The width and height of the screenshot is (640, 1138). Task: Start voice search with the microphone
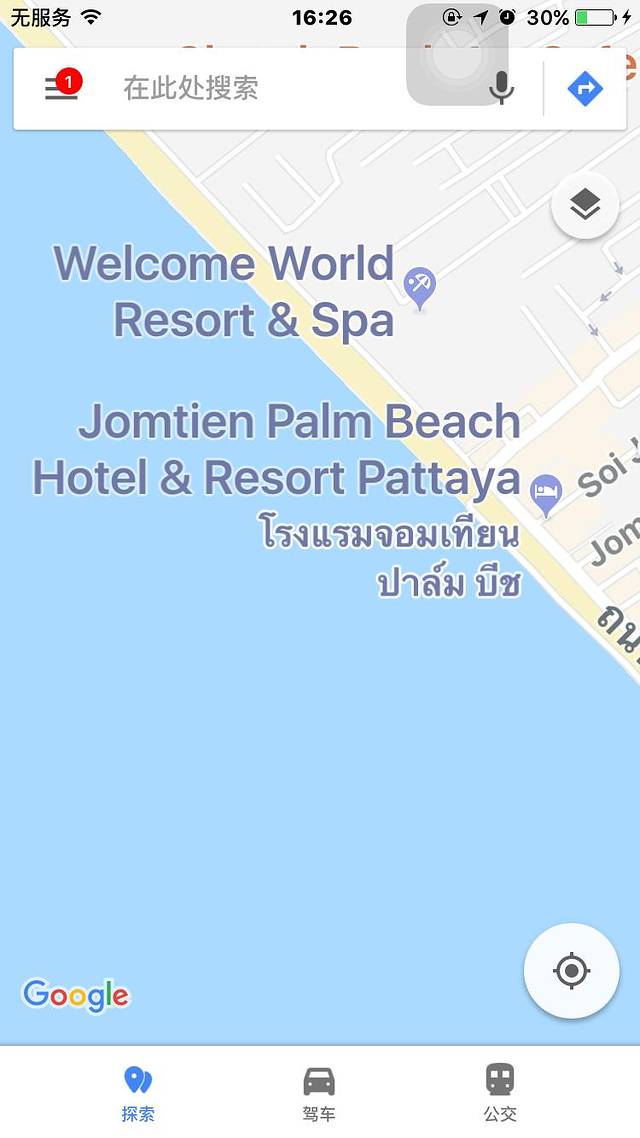coord(501,89)
